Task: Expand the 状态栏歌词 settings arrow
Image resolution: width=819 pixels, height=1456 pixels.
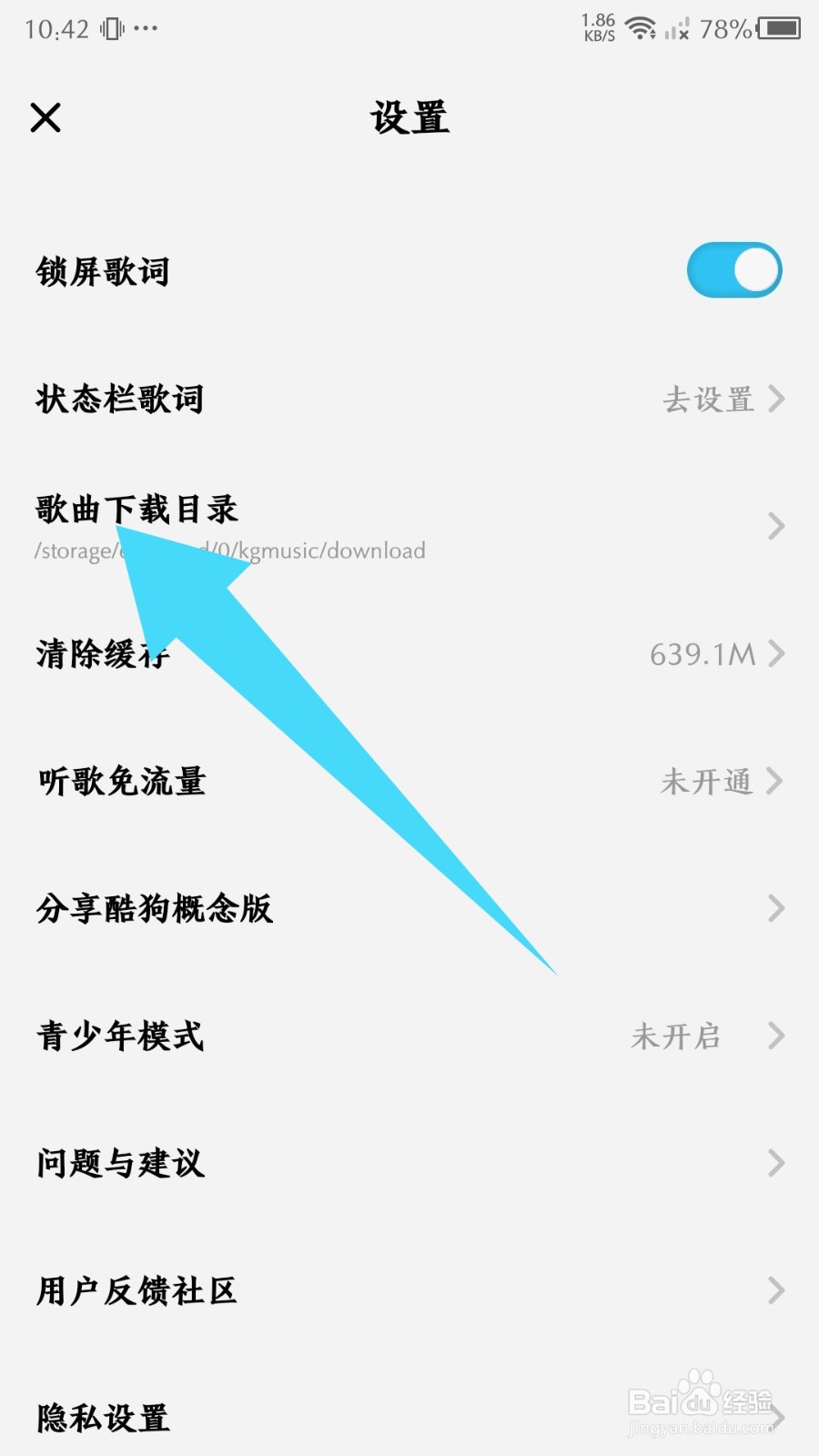Action: tap(777, 399)
